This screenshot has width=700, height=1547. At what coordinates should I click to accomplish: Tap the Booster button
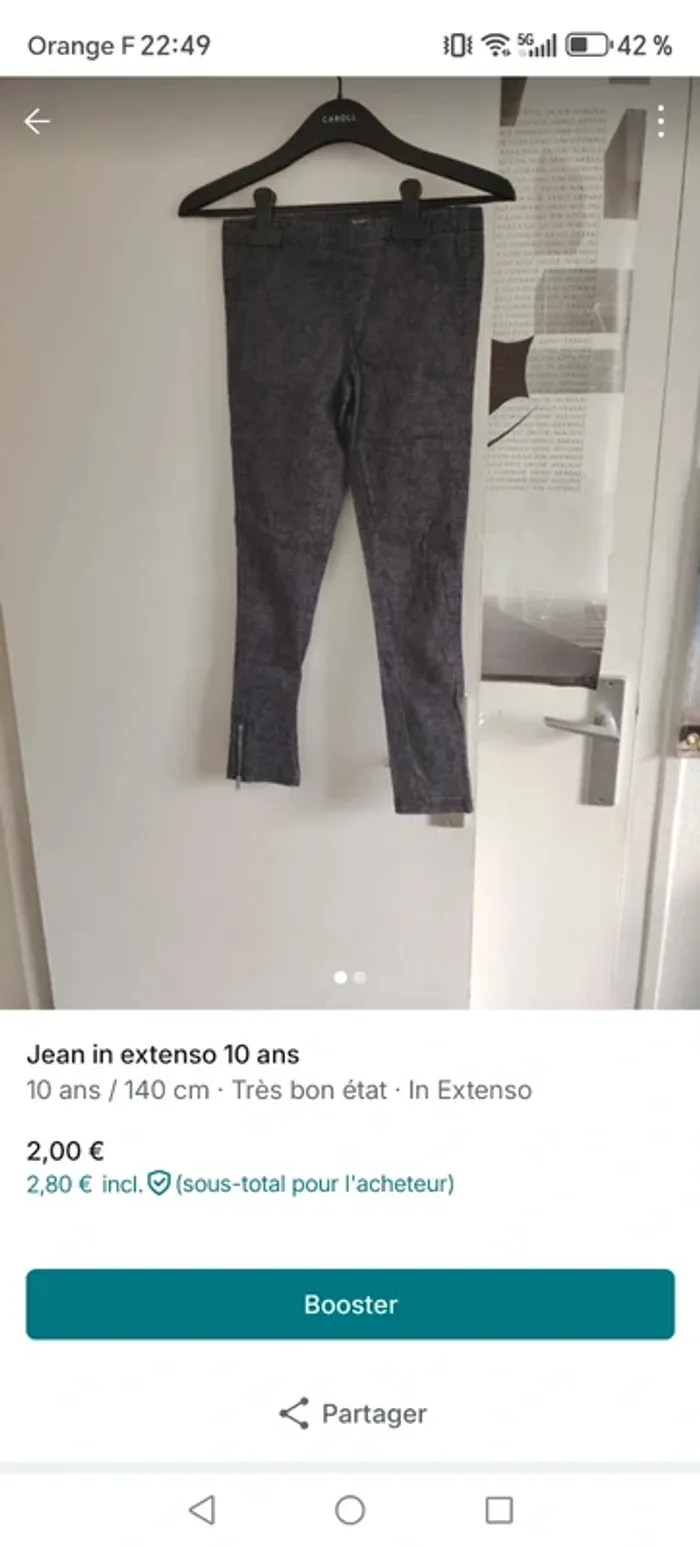pyautogui.click(x=350, y=1304)
